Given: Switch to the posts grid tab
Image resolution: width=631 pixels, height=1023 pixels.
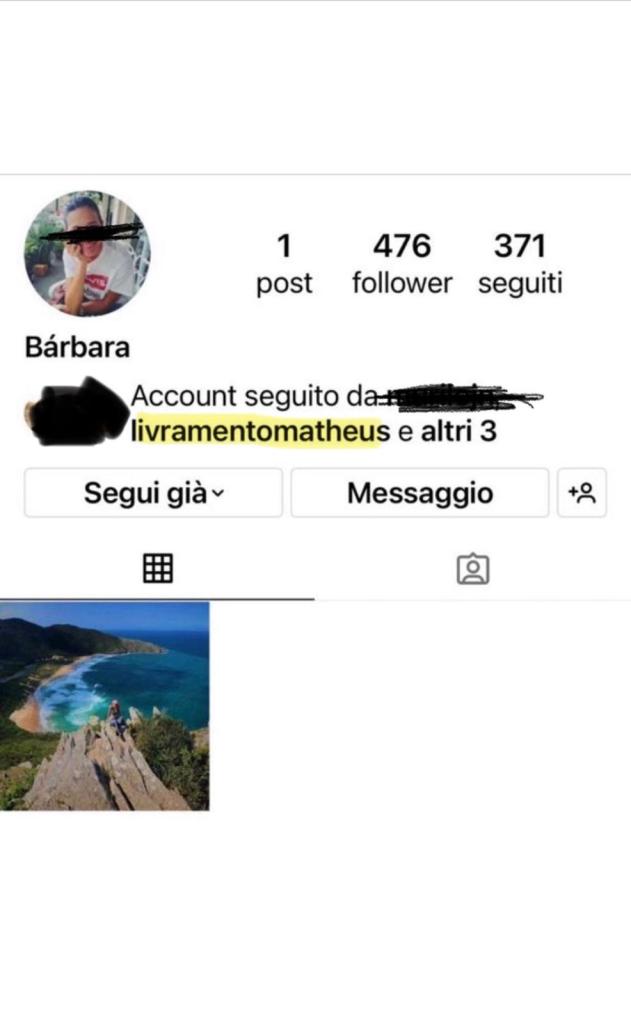Looking at the screenshot, I should pos(158,569).
